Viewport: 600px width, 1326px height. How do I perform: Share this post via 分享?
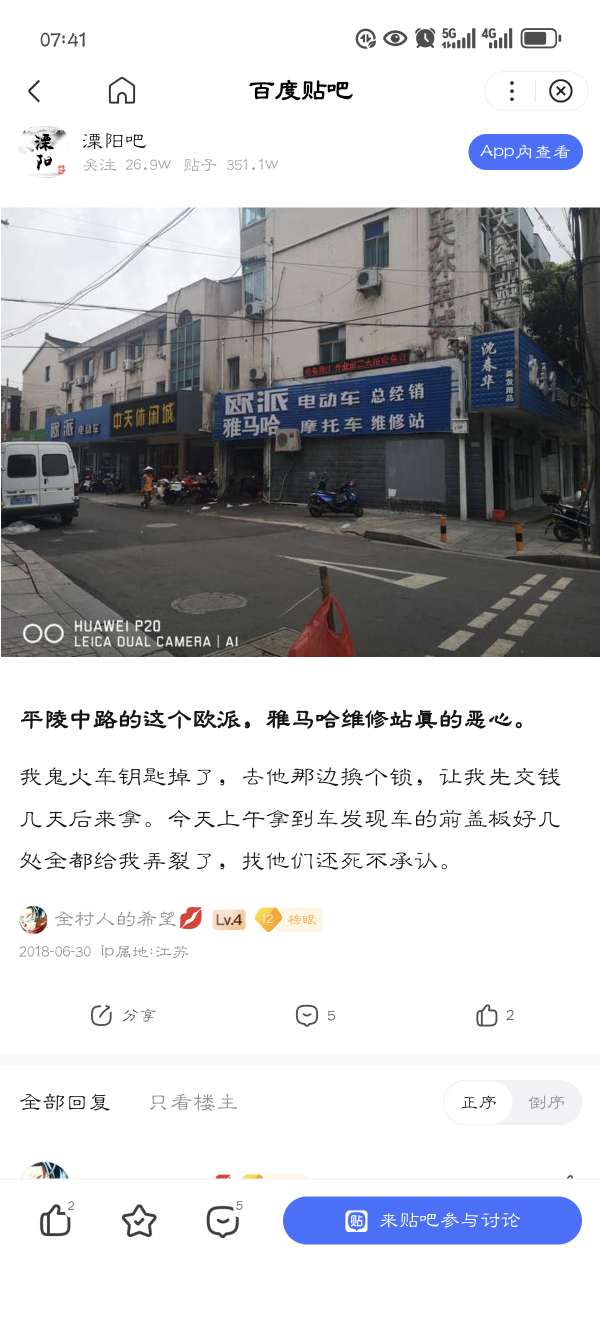[123, 1016]
